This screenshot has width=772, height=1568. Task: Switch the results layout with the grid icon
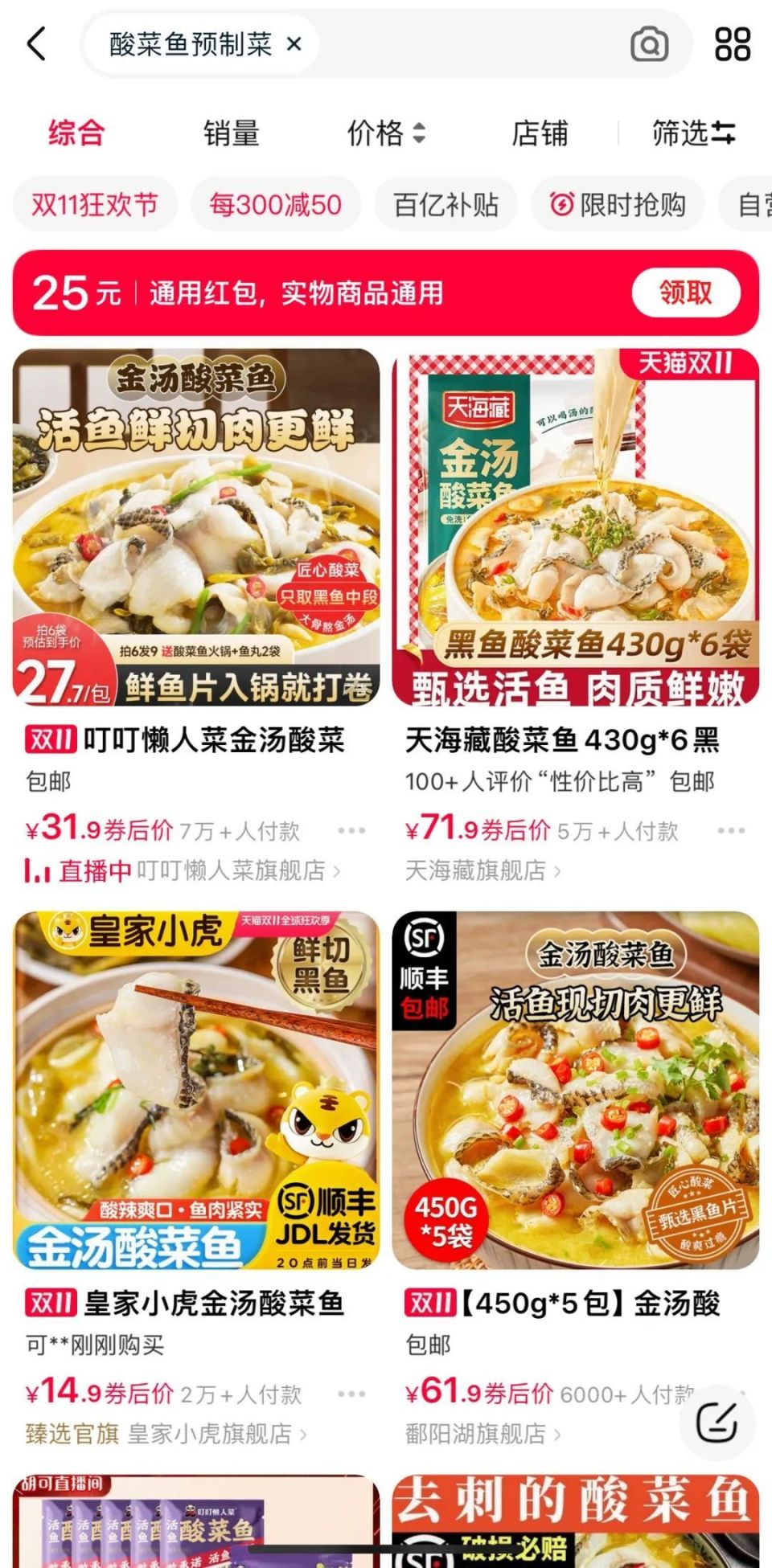coord(732,44)
